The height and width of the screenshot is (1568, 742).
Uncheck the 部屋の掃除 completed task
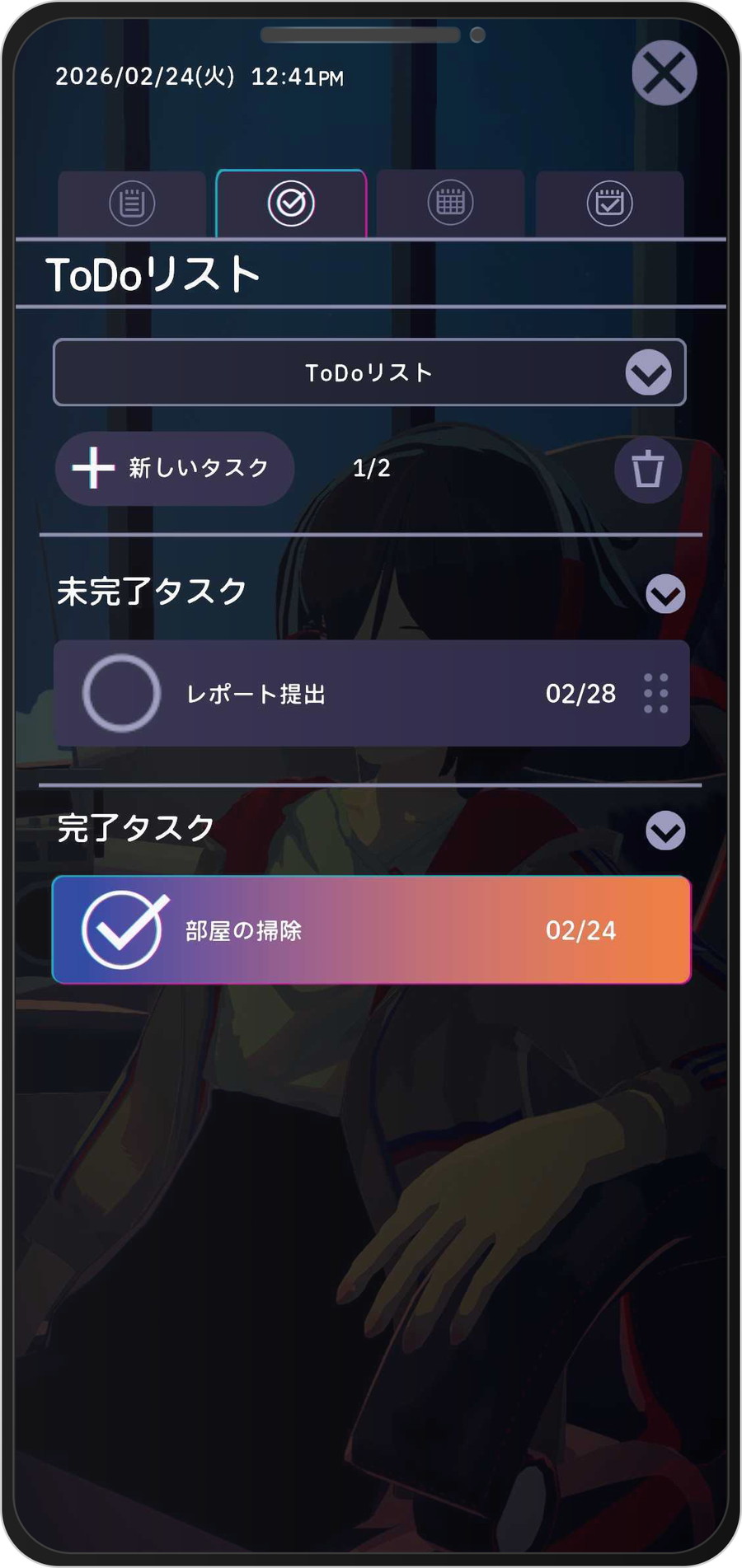pos(123,930)
